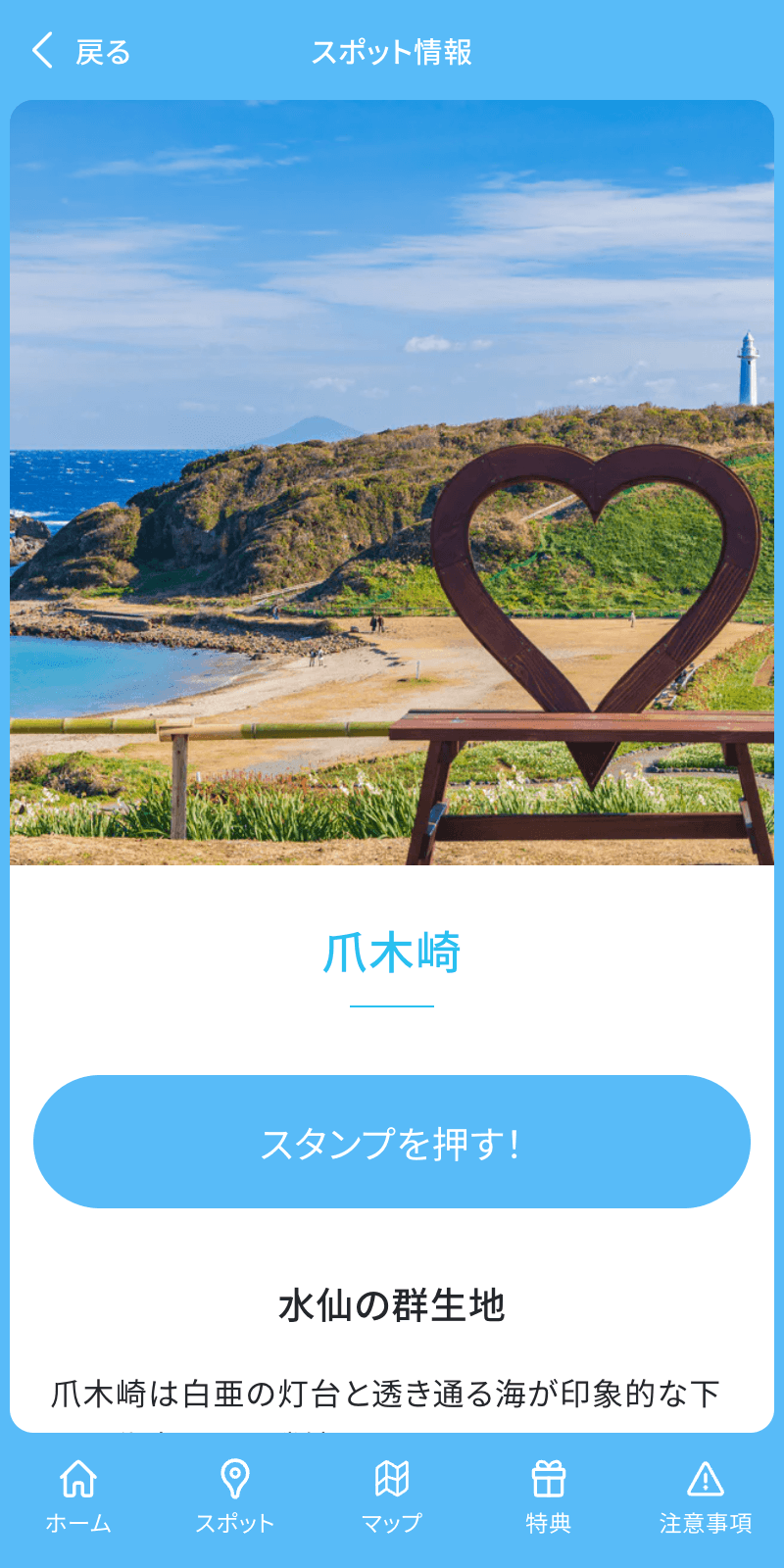The height and width of the screenshot is (1568, 784).
Task: Tap the description text starting with 爪木崎は白亜
Action: pyautogui.click(x=392, y=1387)
